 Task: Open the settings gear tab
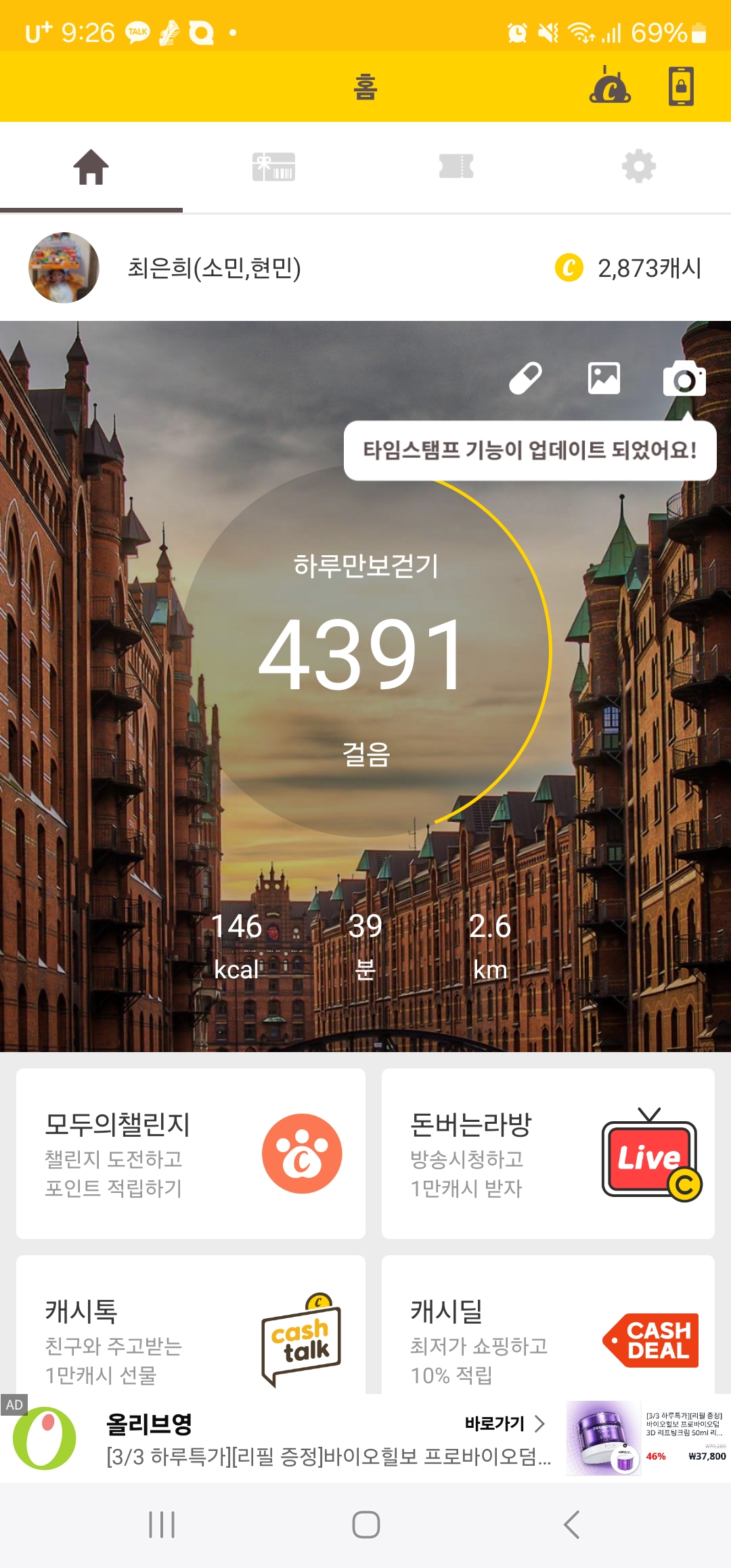[x=638, y=167]
